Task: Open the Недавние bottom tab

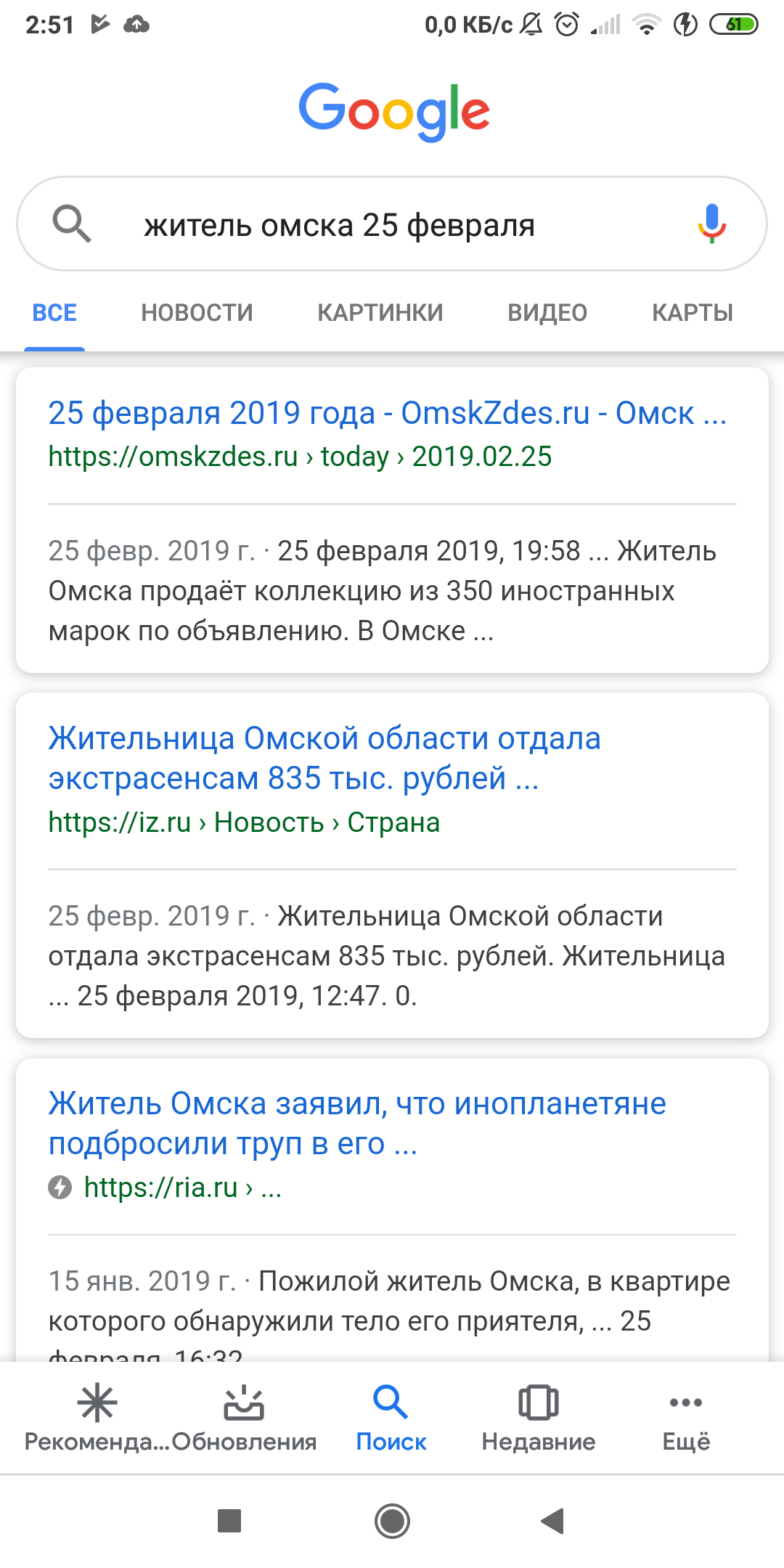Action: click(x=539, y=1417)
